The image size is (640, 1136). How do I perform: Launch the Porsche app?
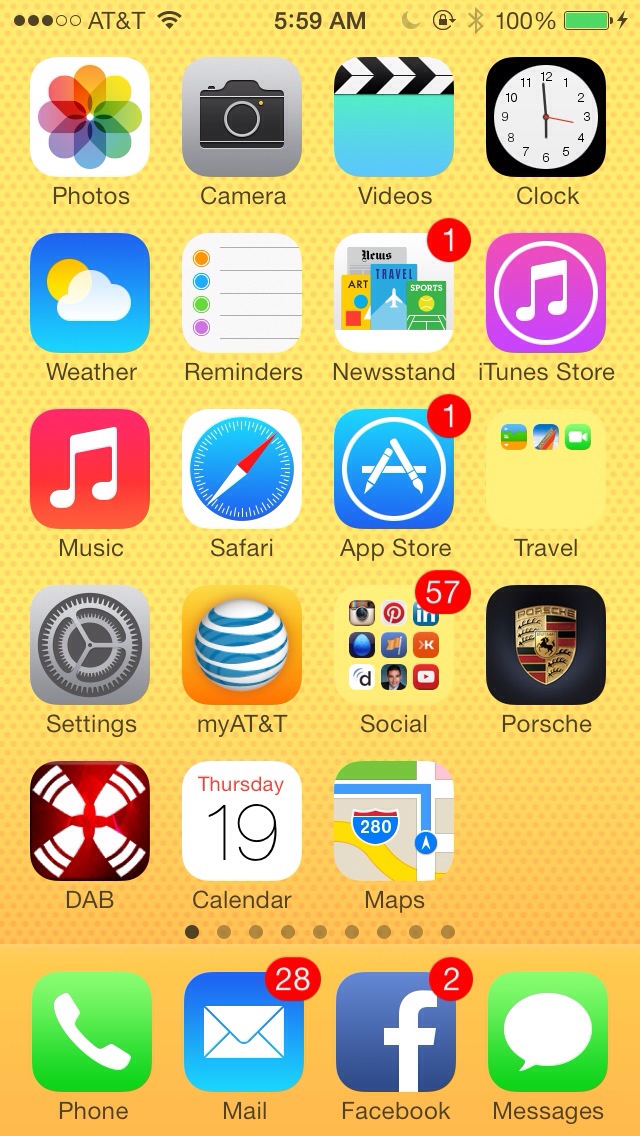tap(546, 645)
